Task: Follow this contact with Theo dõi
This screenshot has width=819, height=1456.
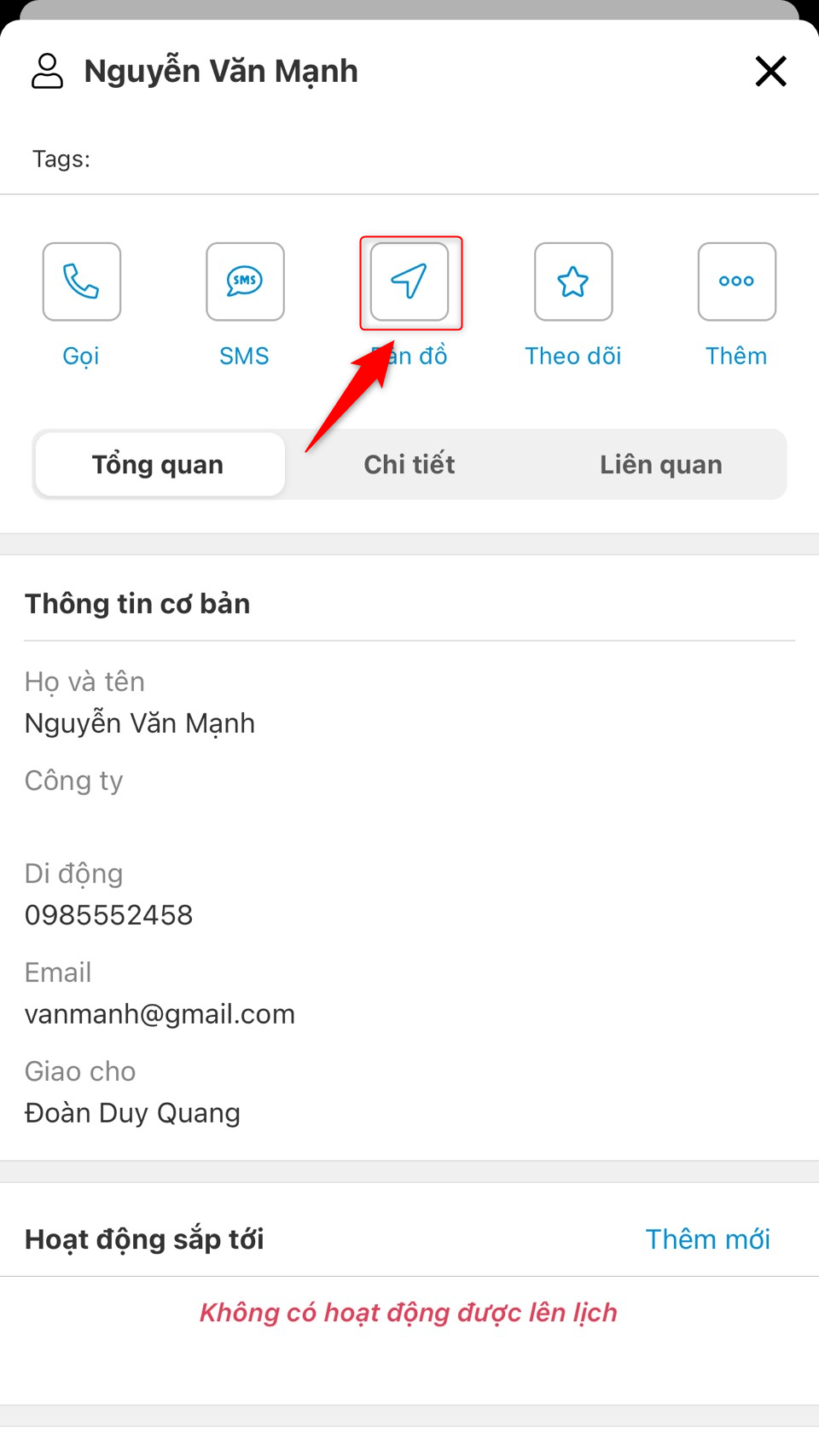Action: coord(573,282)
